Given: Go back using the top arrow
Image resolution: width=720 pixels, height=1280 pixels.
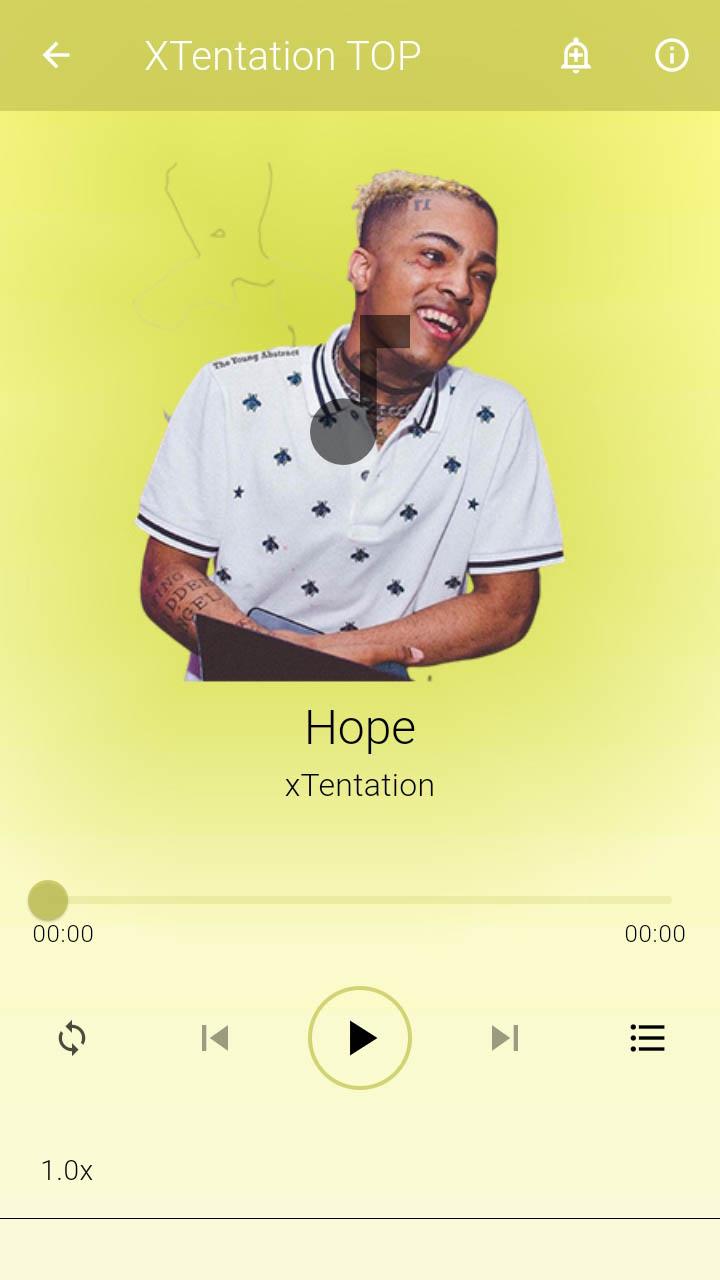Looking at the screenshot, I should (x=56, y=55).
